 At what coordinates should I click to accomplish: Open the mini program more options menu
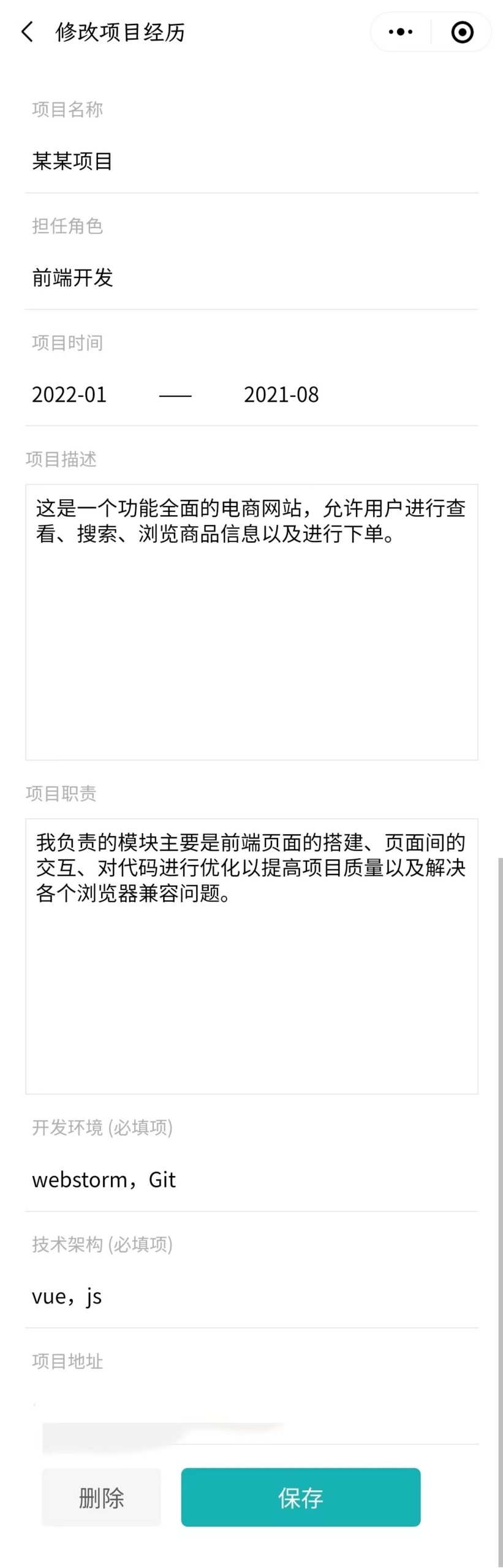click(401, 32)
